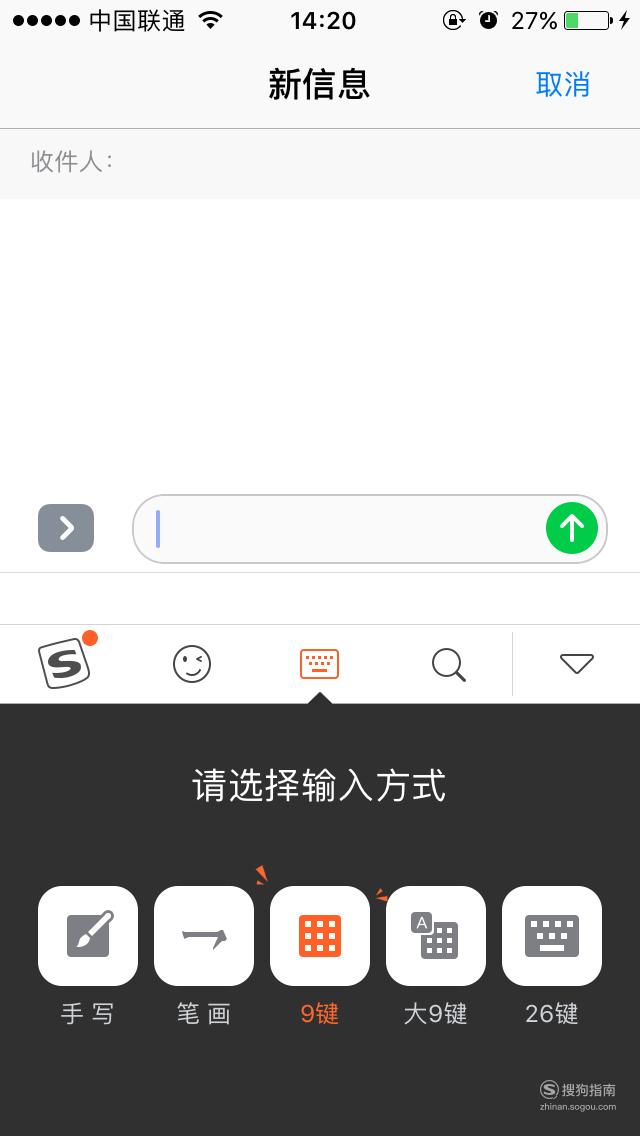The image size is (640, 1136).
Task: Choose the 9键 keyboard layout
Action: (320, 936)
